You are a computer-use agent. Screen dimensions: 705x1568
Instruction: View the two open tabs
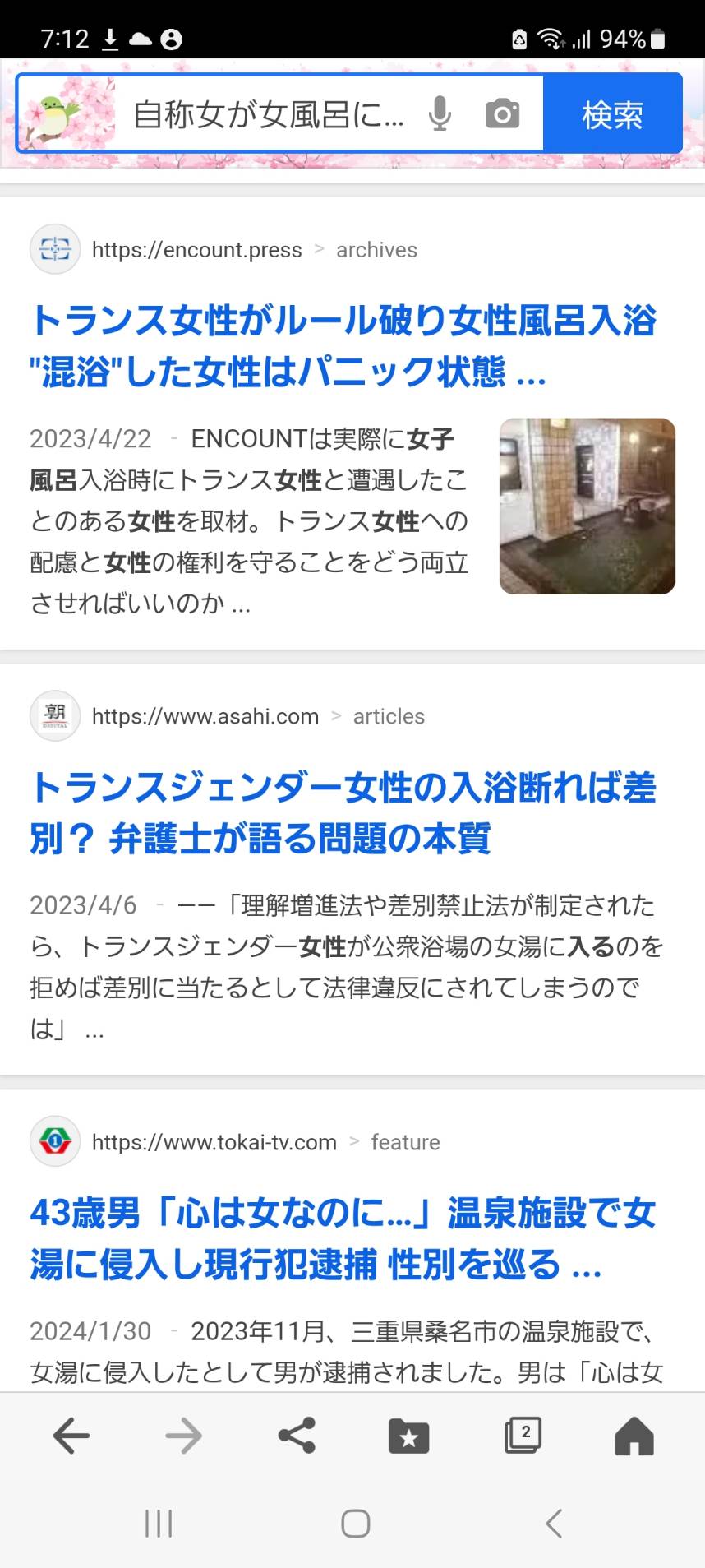(523, 1435)
